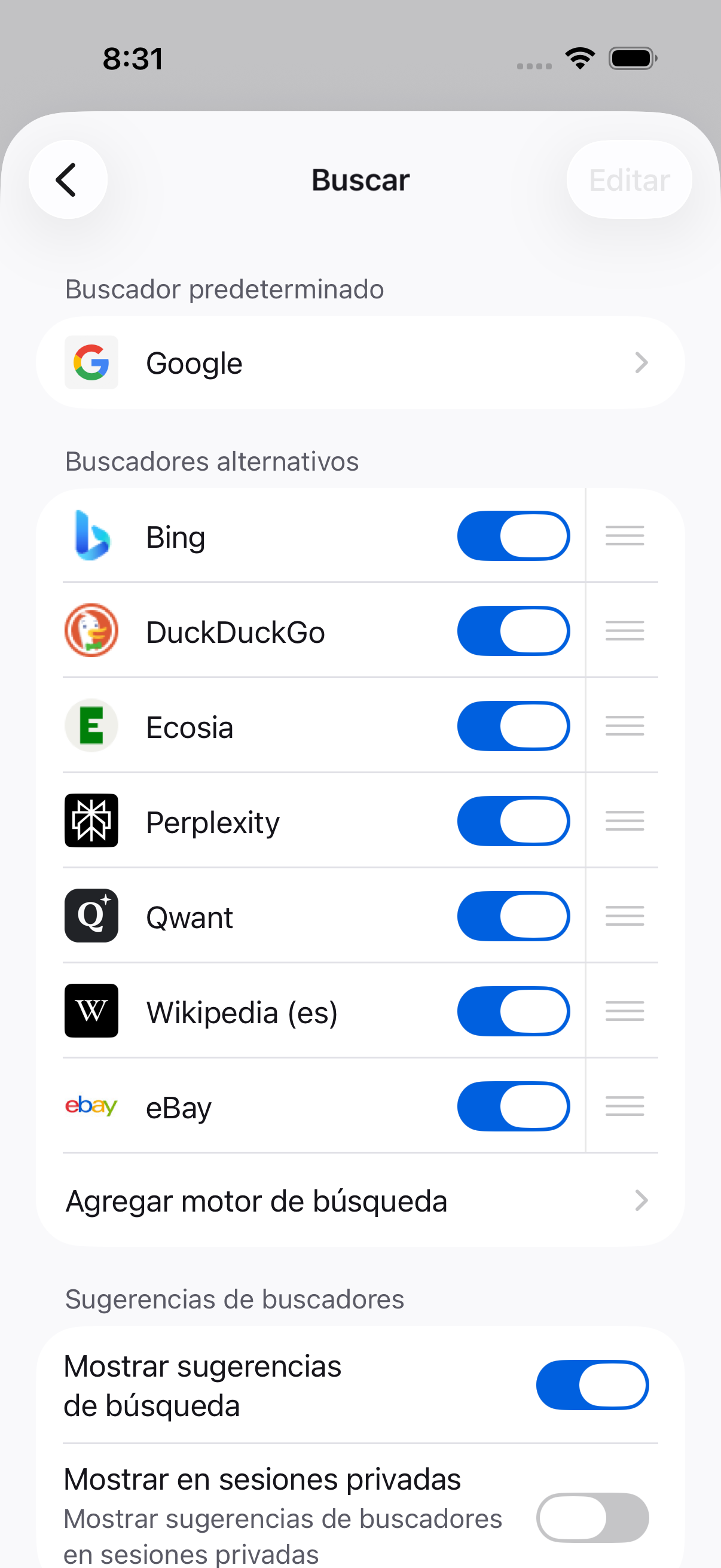The width and height of the screenshot is (721, 1568).
Task: Enable Mostrar en sesiones privadas
Action: (x=591, y=1517)
